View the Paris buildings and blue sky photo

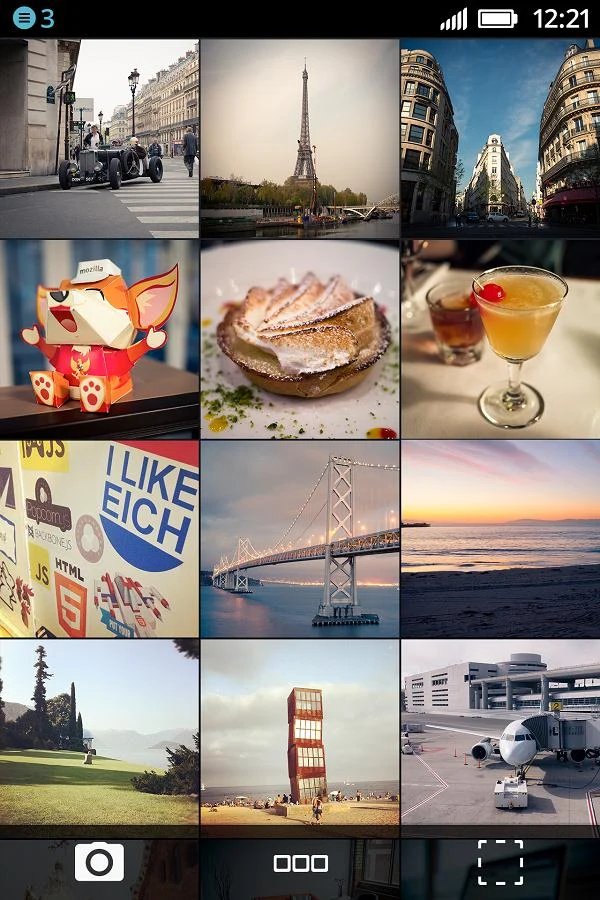pos(500,138)
